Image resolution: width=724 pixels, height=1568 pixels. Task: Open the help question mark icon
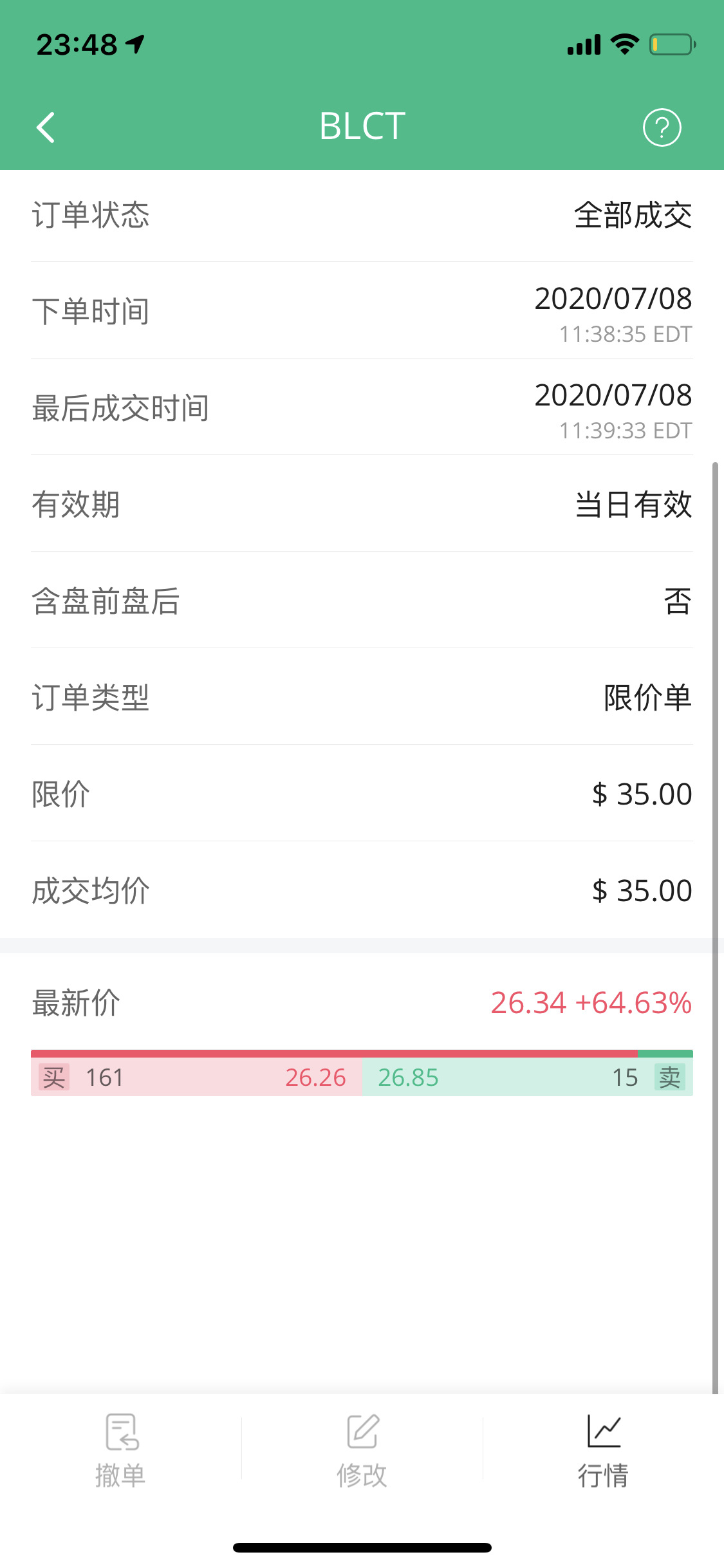tap(662, 127)
